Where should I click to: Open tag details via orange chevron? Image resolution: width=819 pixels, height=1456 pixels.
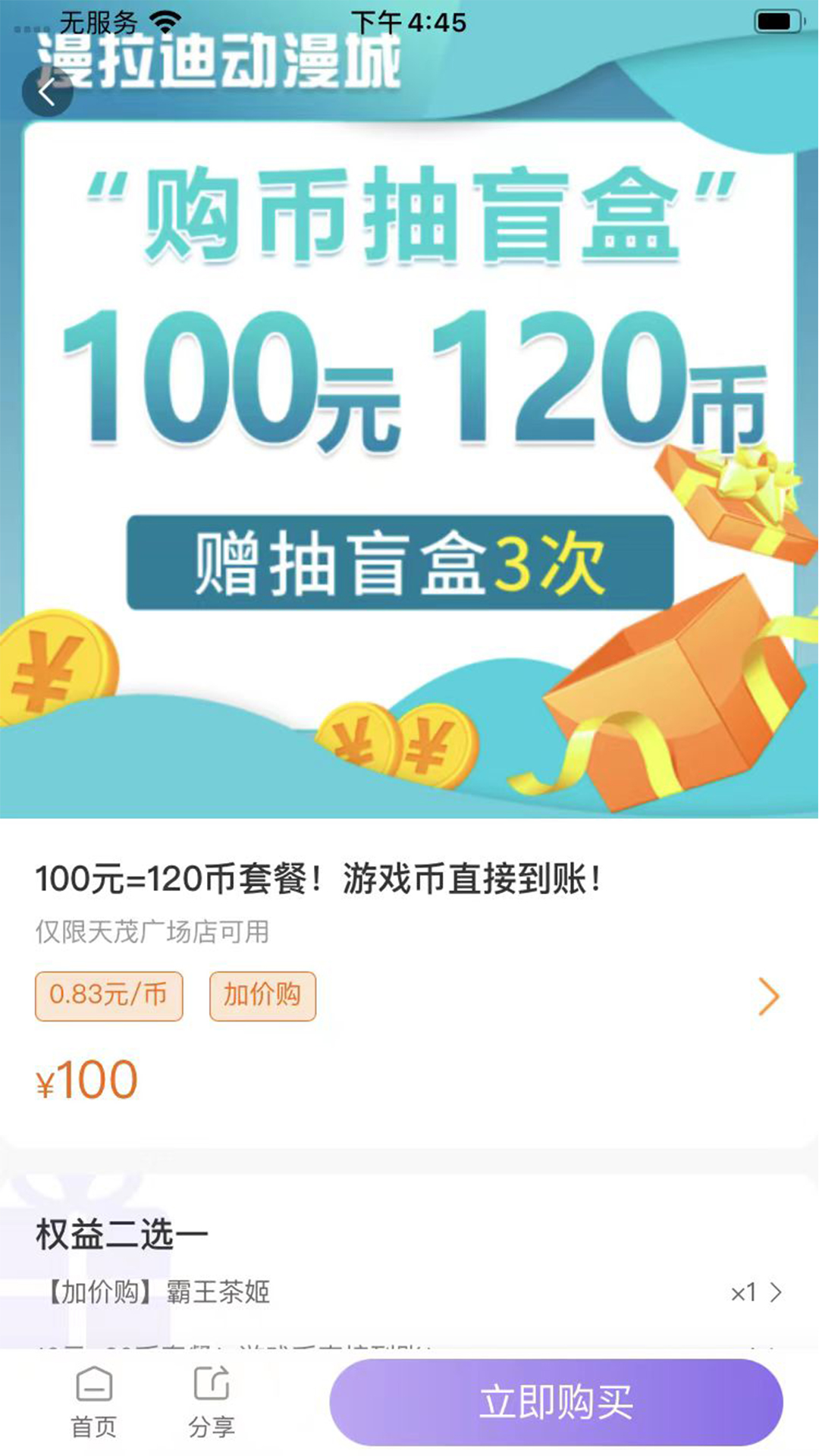tap(768, 996)
